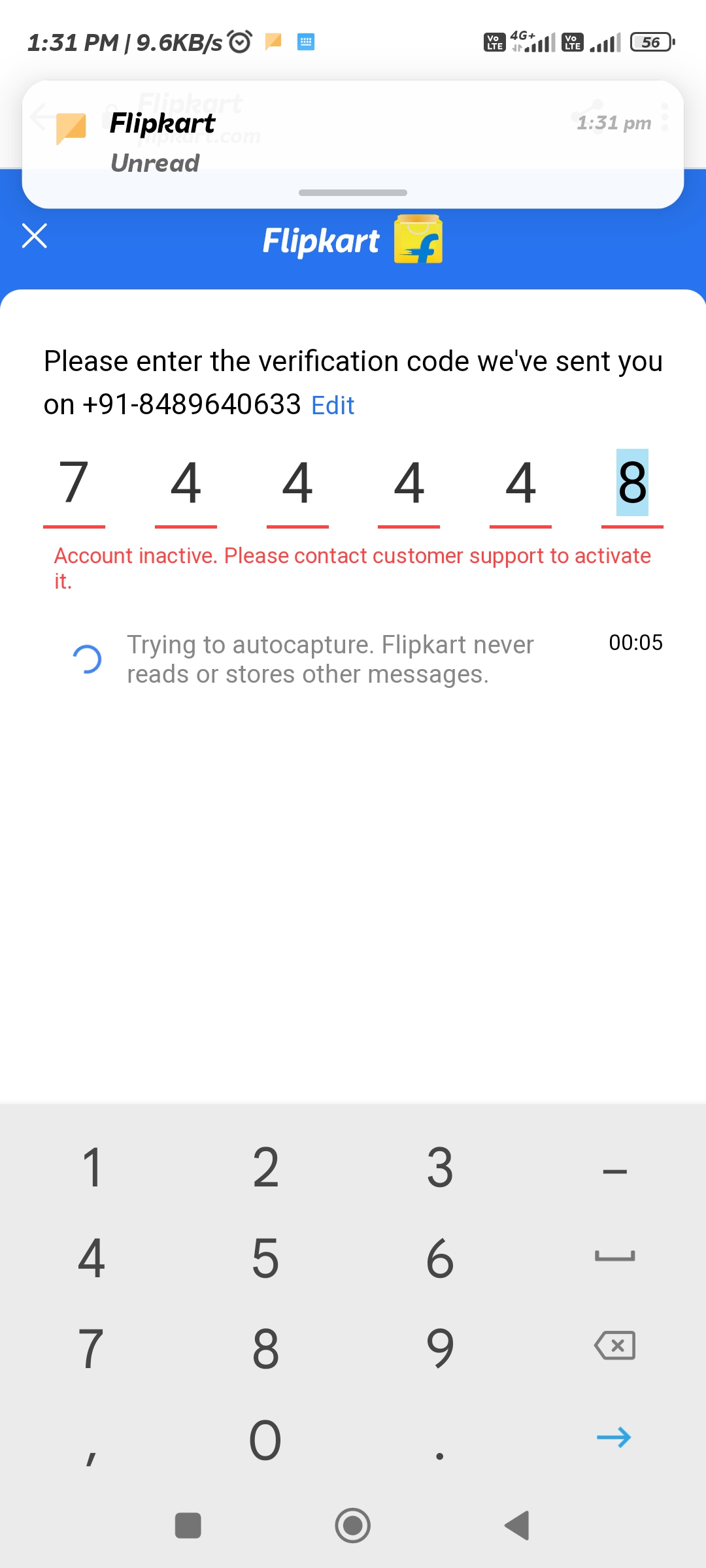This screenshot has height=1568, width=706.
Task: Tap Edit to change the phone number
Action: (333, 406)
